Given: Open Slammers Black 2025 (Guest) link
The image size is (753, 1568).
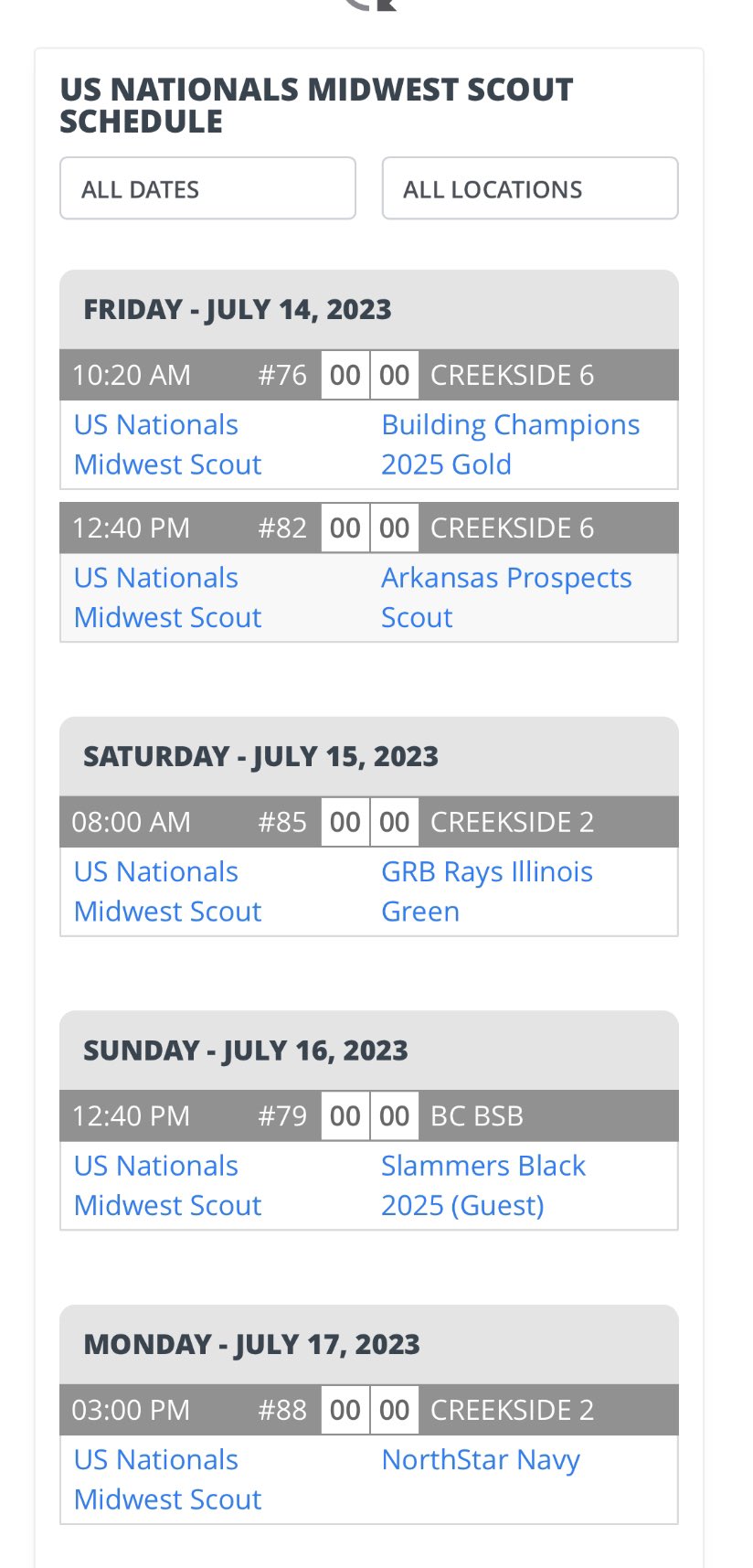Looking at the screenshot, I should pos(483,1186).
